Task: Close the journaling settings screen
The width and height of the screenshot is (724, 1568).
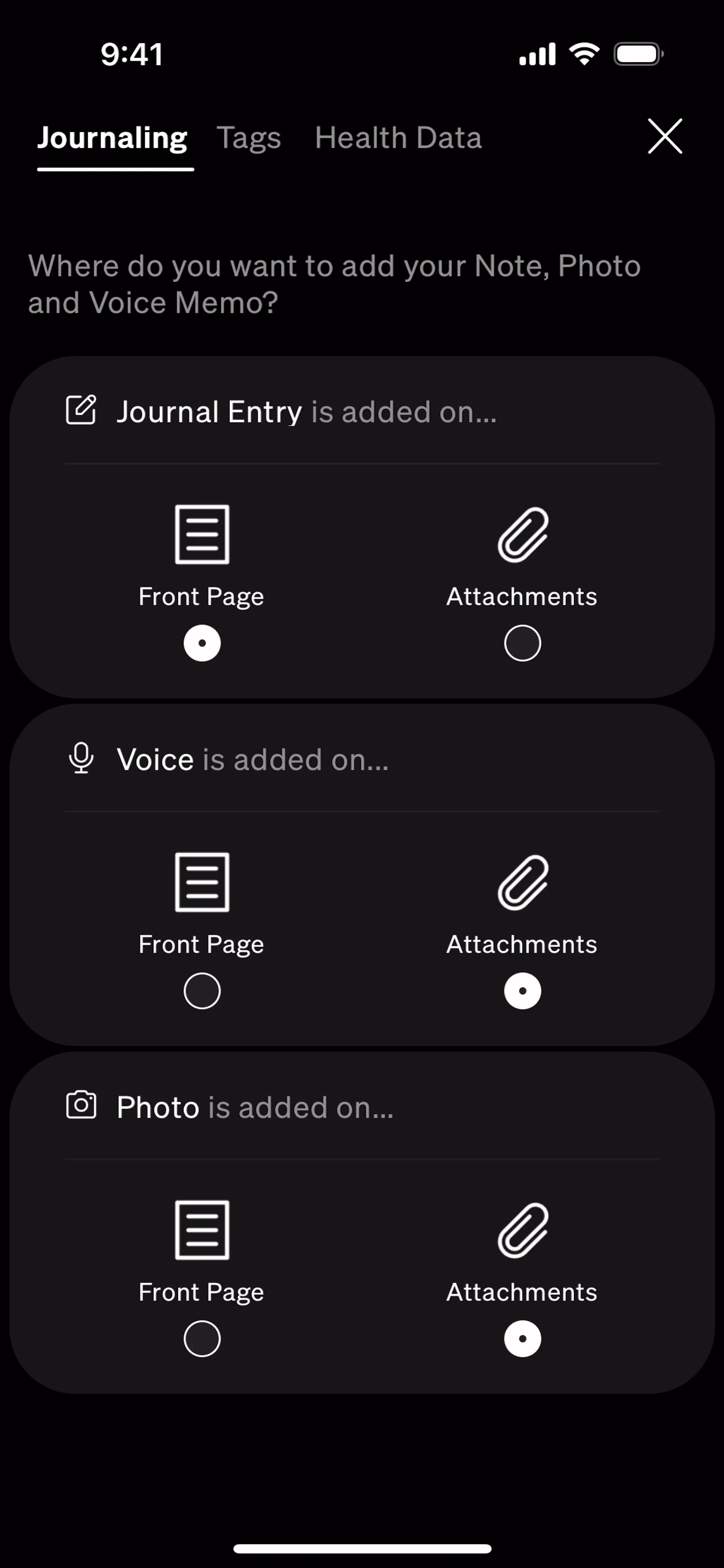Action: [664, 136]
